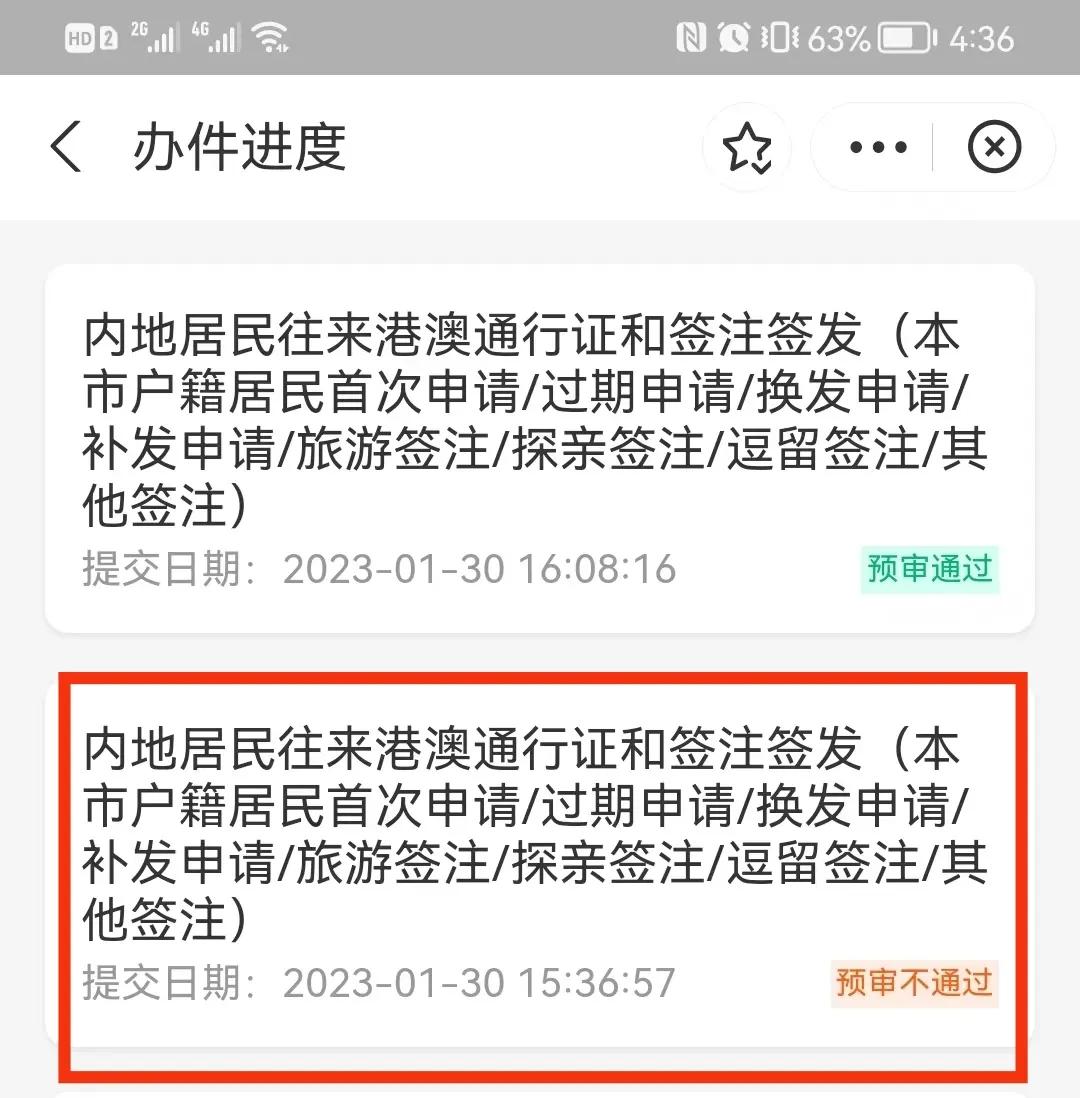Open the application submitted at 16:08:16
This screenshot has width=1080, height=1098.
(x=540, y=430)
